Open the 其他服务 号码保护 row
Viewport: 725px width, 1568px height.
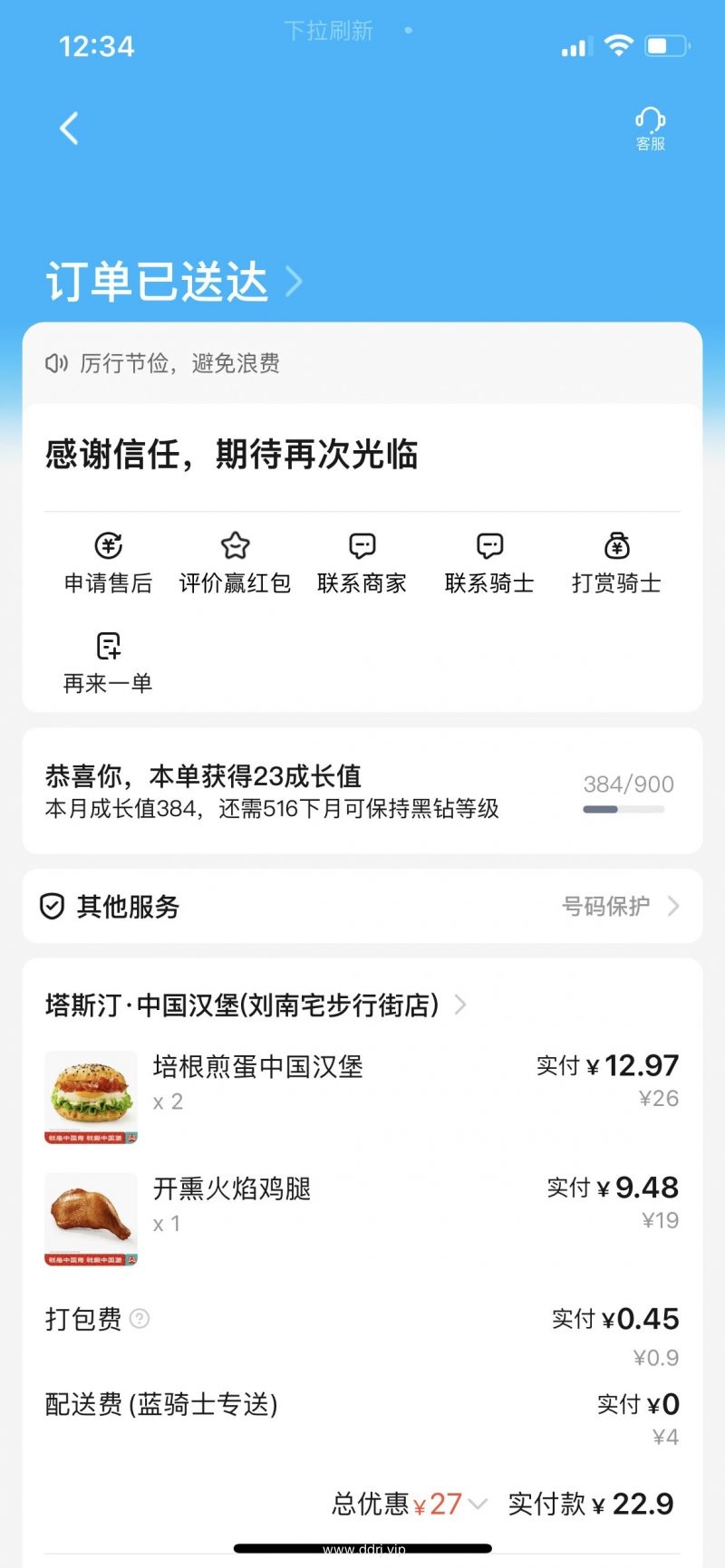pos(362,906)
